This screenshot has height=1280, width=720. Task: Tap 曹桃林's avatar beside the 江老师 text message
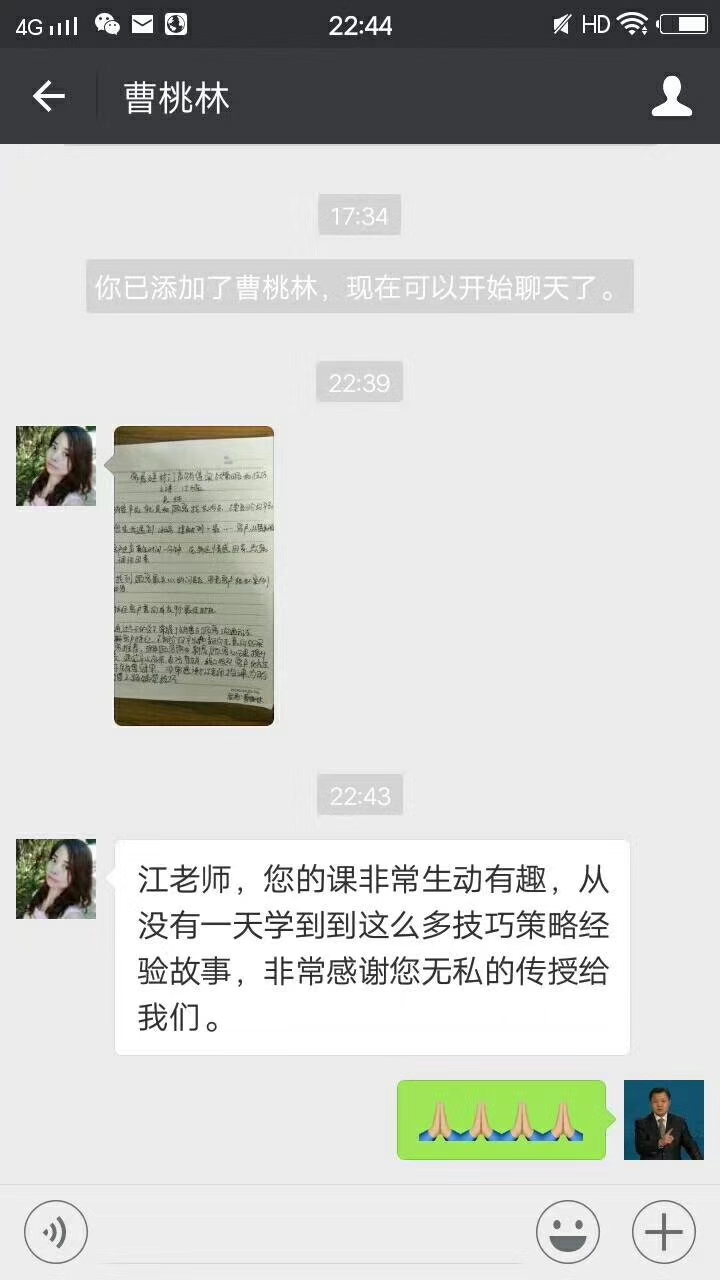tap(56, 879)
